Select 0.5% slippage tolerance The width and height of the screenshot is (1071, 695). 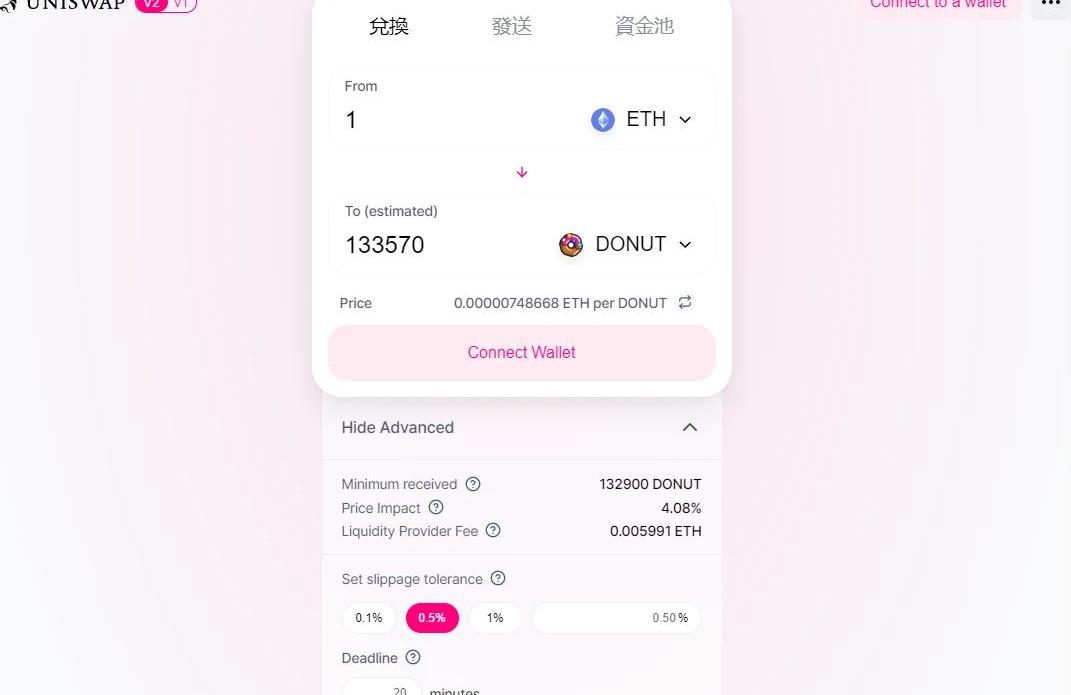pos(432,618)
